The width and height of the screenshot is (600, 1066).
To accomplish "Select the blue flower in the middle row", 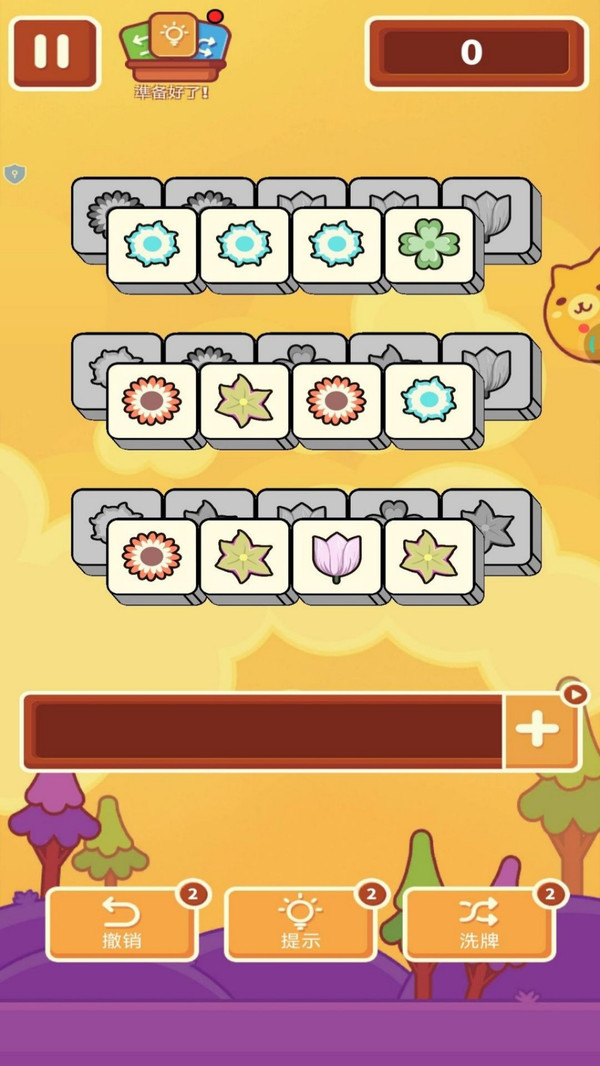I will pyautogui.click(x=429, y=401).
